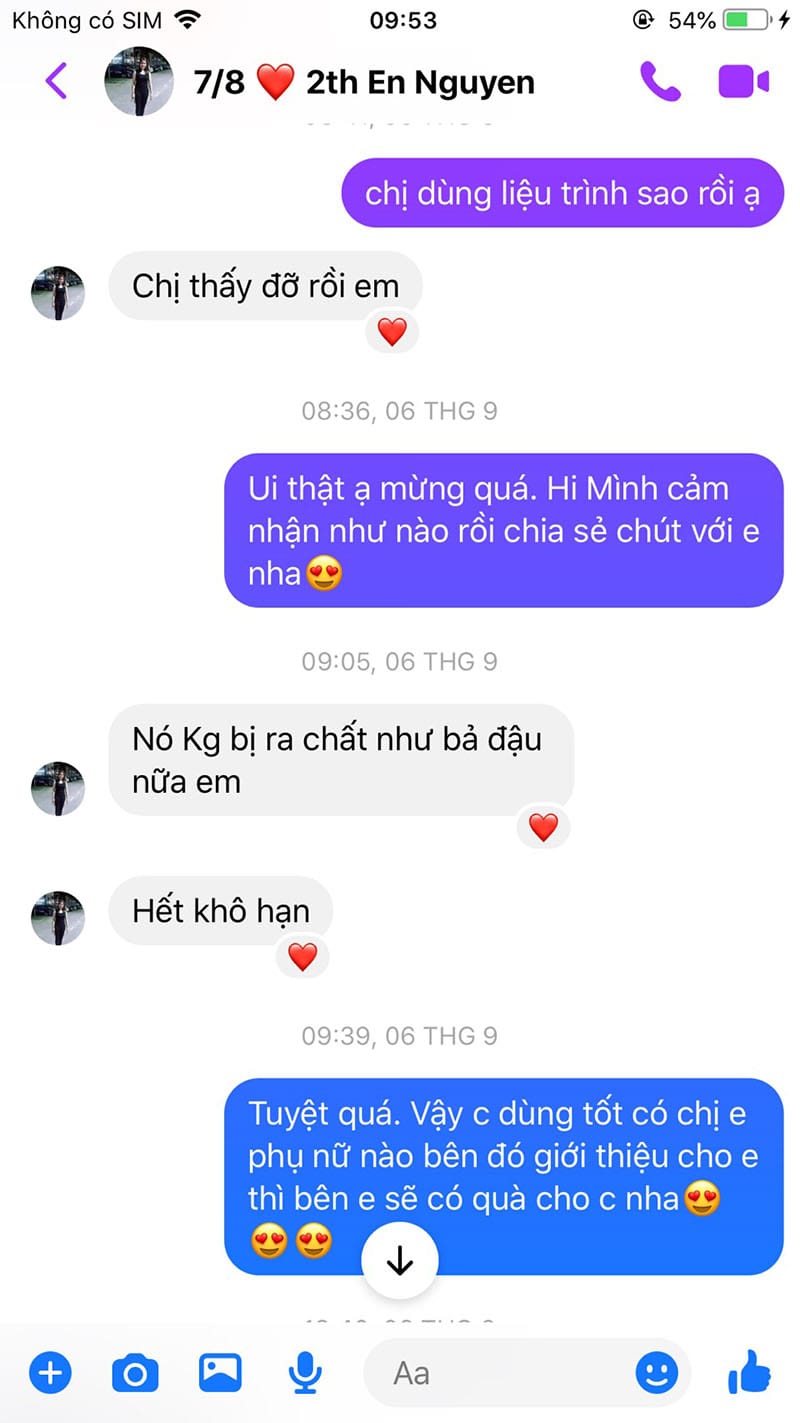Open the photo gallery picker
Image resolution: width=800 pixels, height=1423 pixels.
[220, 1372]
